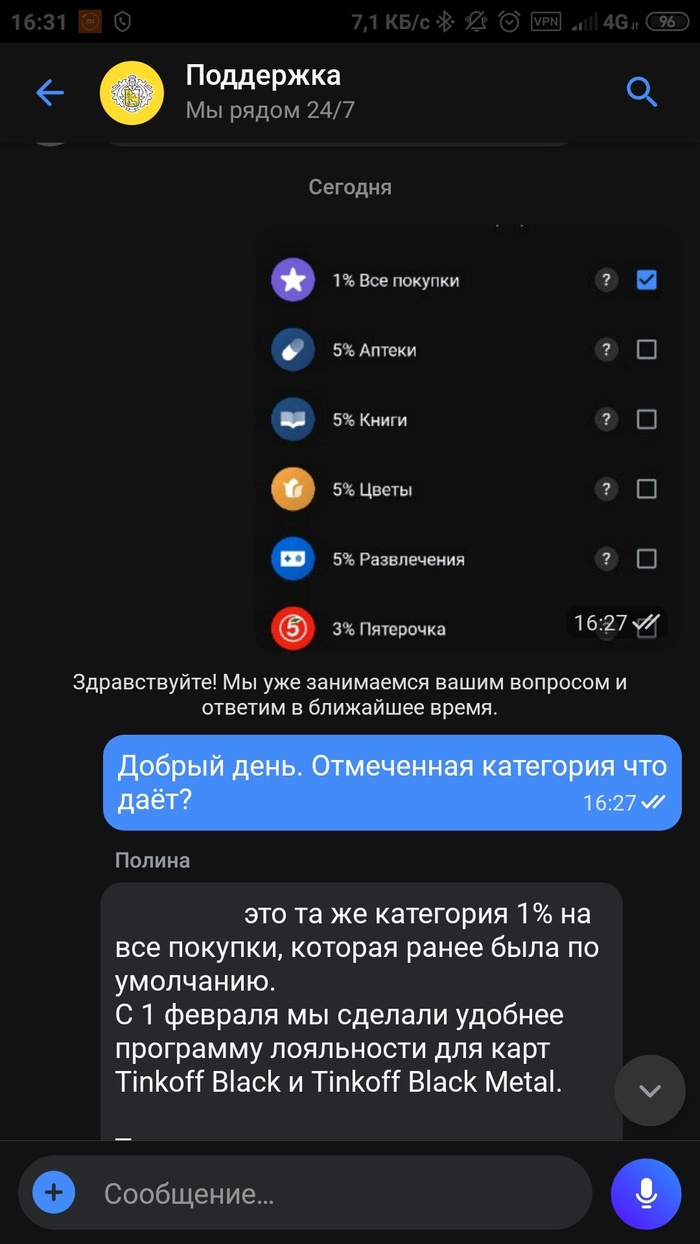Open the attachment plus button
This screenshot has height=1244, width=700.
(x=54, y=1192)
